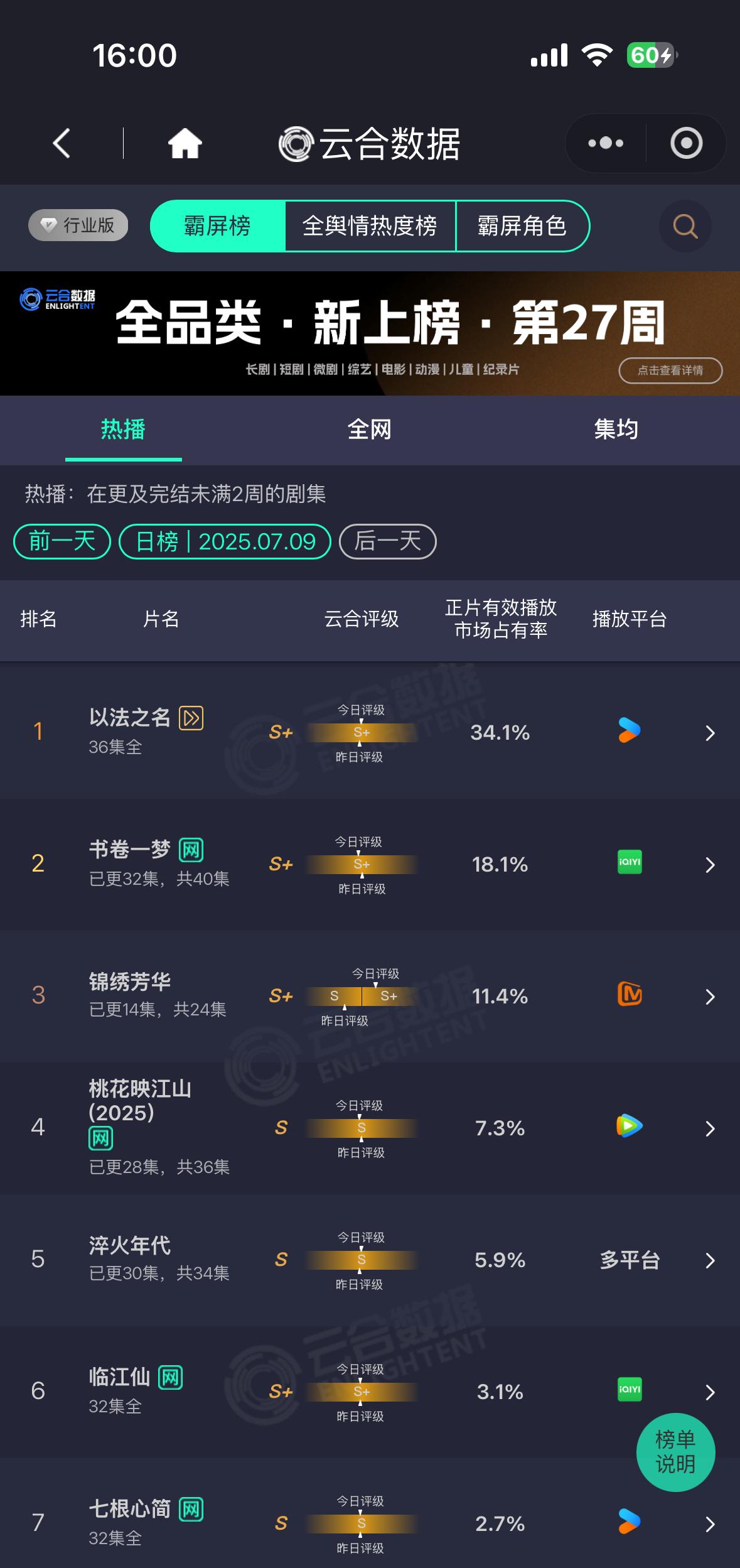This screenshot has width=740, height=1568.
Task: Switch to the 全舆情热度榜 tab
Action: (370, 226)
